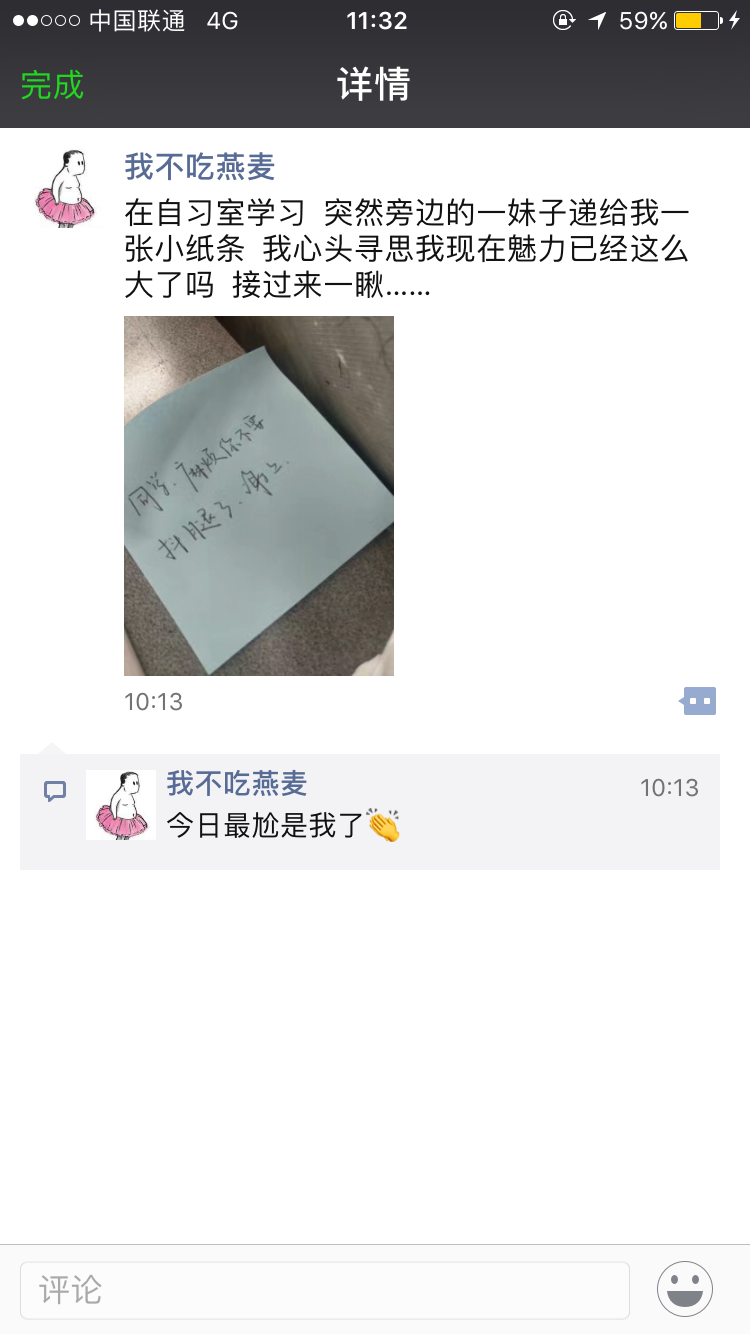Image resolution: width=750 pixels, height=1334 pixels.
Task: Open 我不吃燕麦's profile from the post name
Action: [x=199, y=167]
